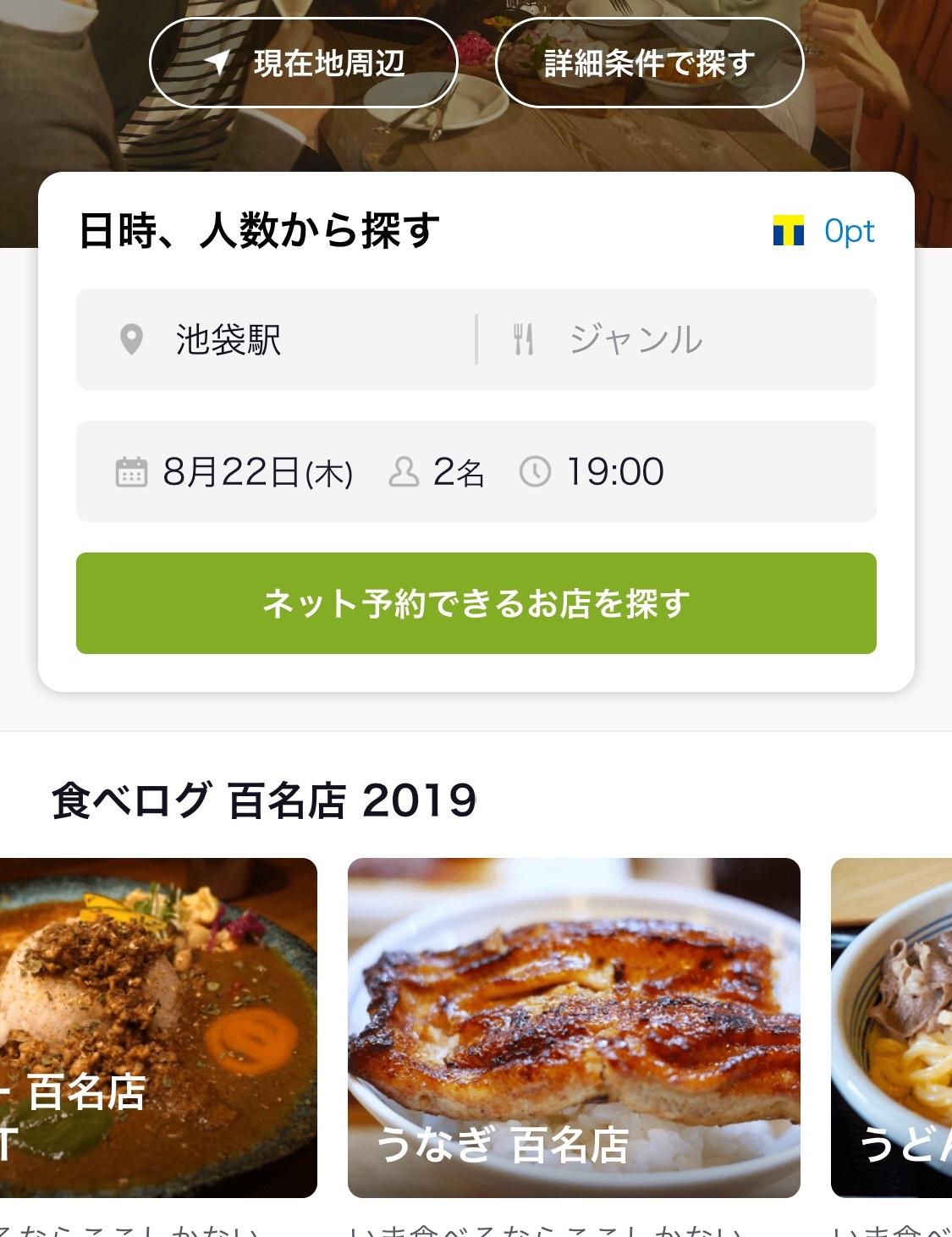Open T-point 0pt balance
The height and width of the screenshot is (1237, 952).
825,231
